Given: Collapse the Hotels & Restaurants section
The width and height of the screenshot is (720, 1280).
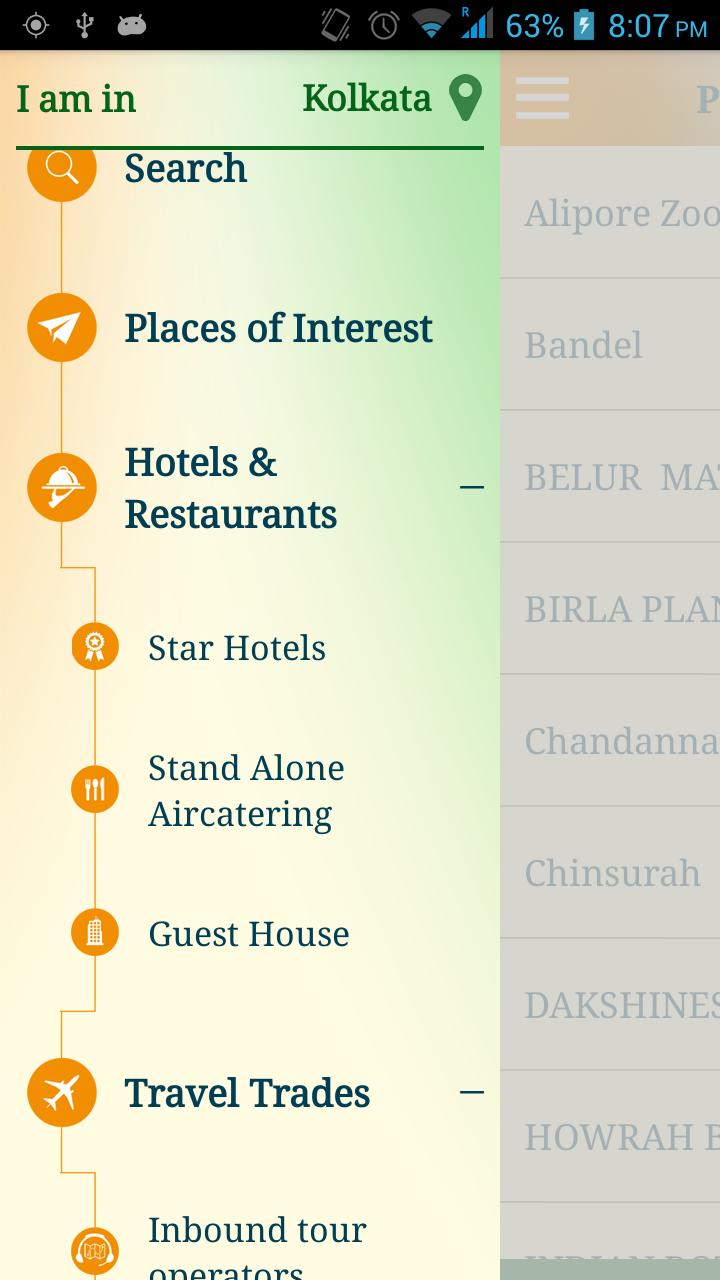Looking at the screenshot, I should point(471,488).
